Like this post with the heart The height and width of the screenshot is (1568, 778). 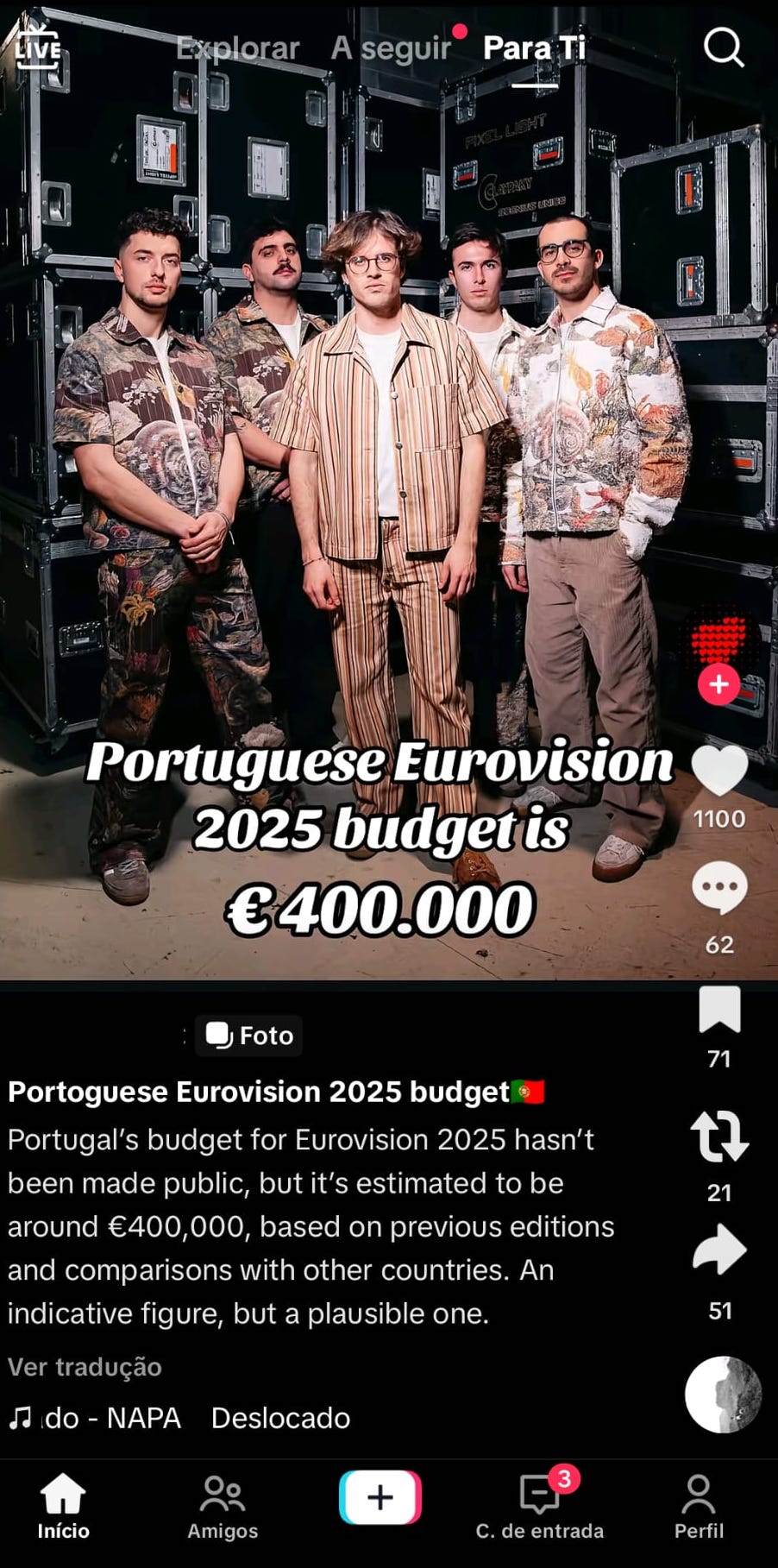pyautogui.click(x=720, y=771)
